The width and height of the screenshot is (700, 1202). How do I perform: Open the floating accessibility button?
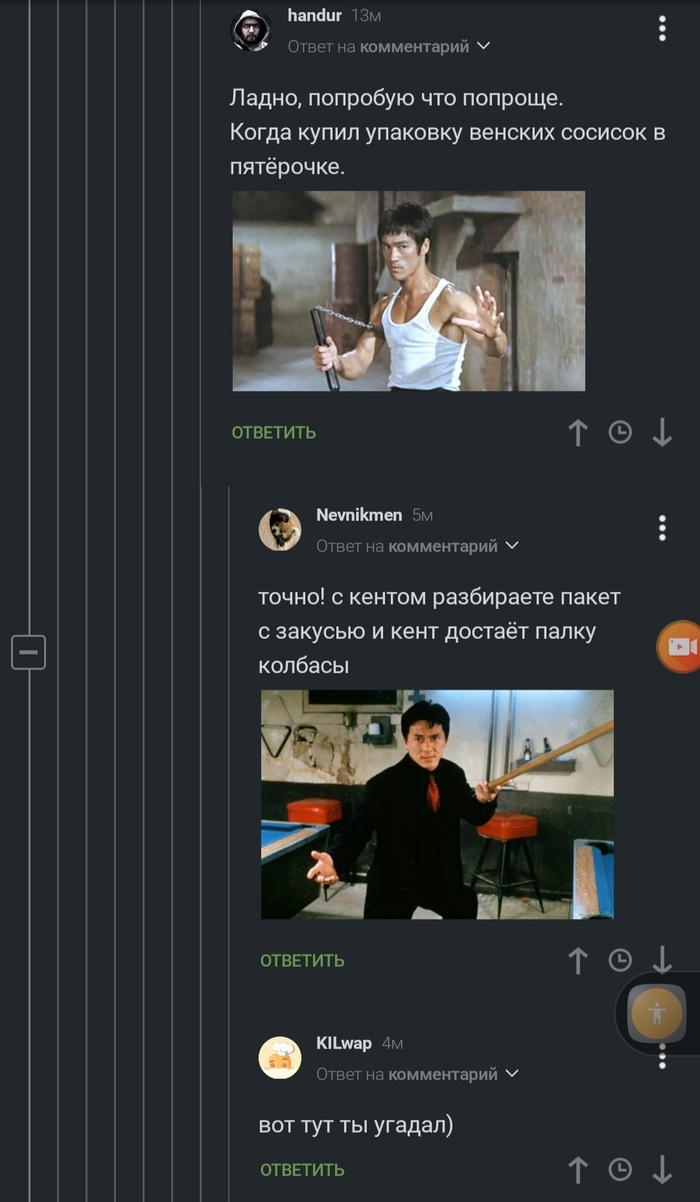click(657, 1012)
